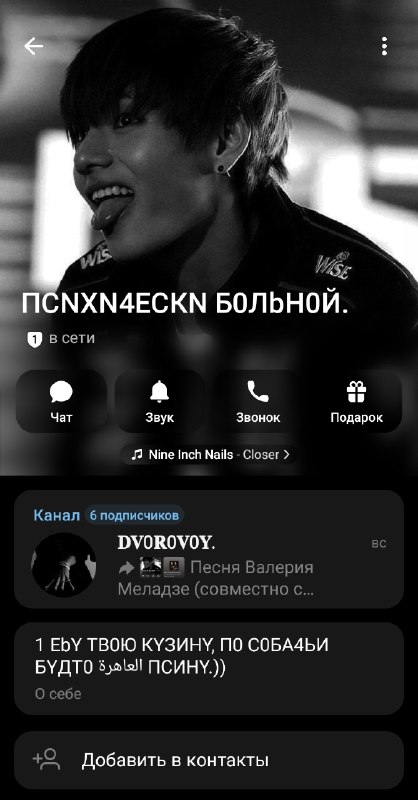Open the DV0R0V0Y channel card

point(209,549)
